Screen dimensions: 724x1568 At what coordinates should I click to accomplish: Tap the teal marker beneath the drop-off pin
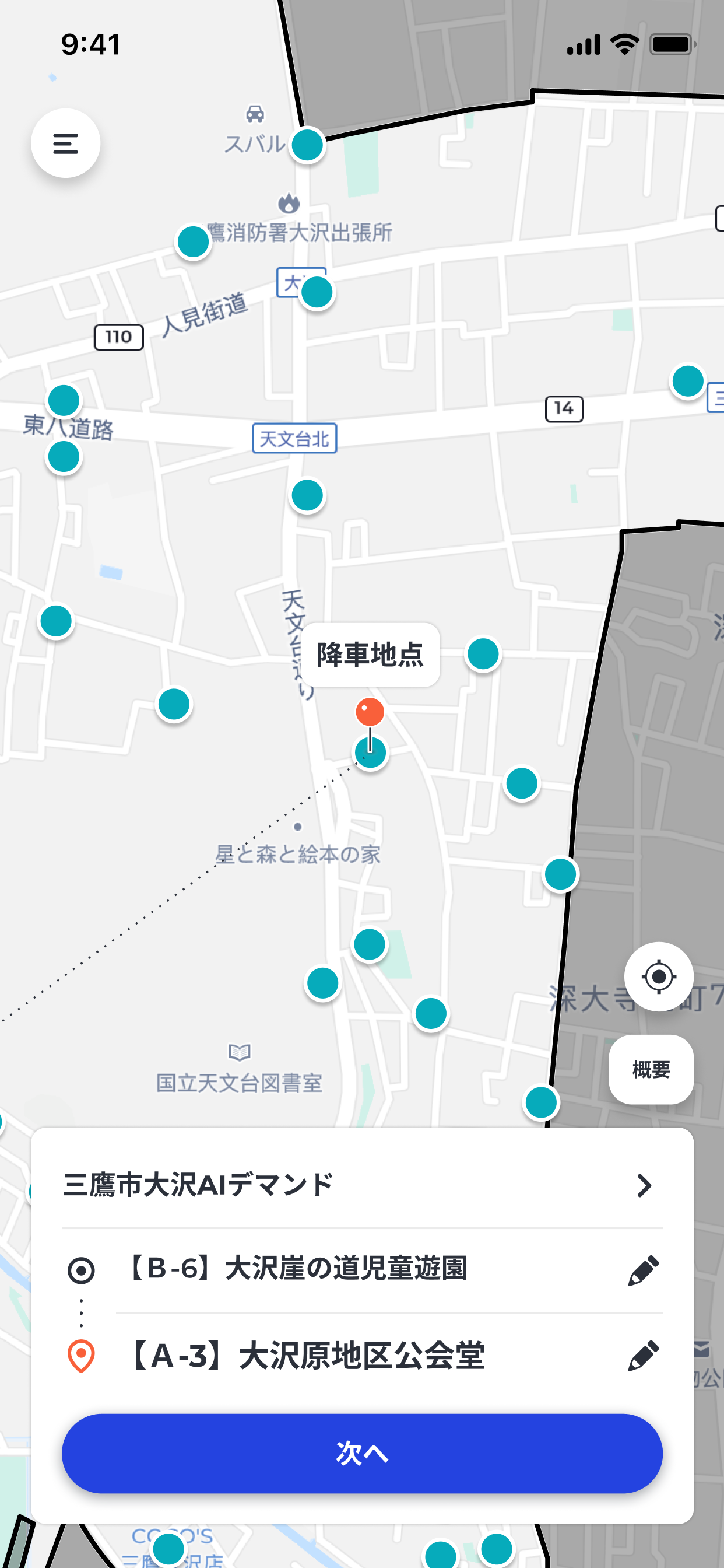[x=370, y=753]
